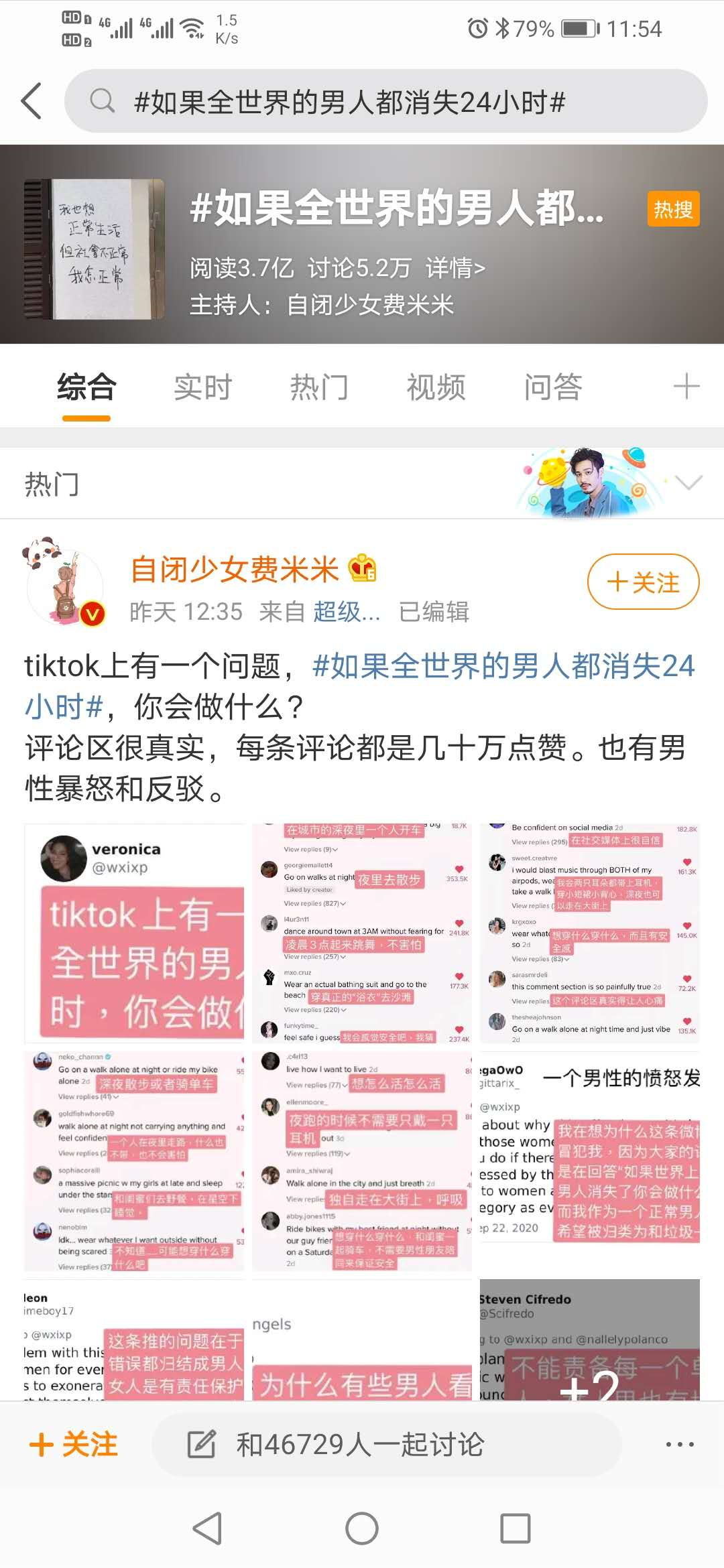Viewport: 724px width, 1568px height.
Task: Follow the topic via the bottom 关注 button
Action: 74,1444
